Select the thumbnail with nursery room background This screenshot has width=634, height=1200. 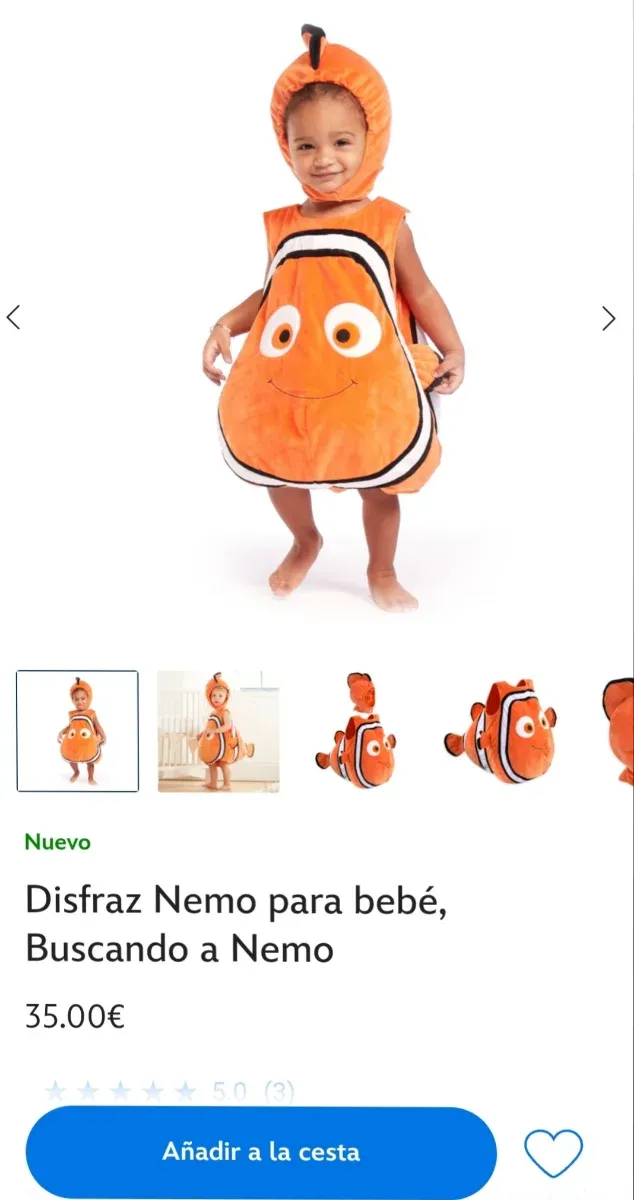(x=218, y=731)
